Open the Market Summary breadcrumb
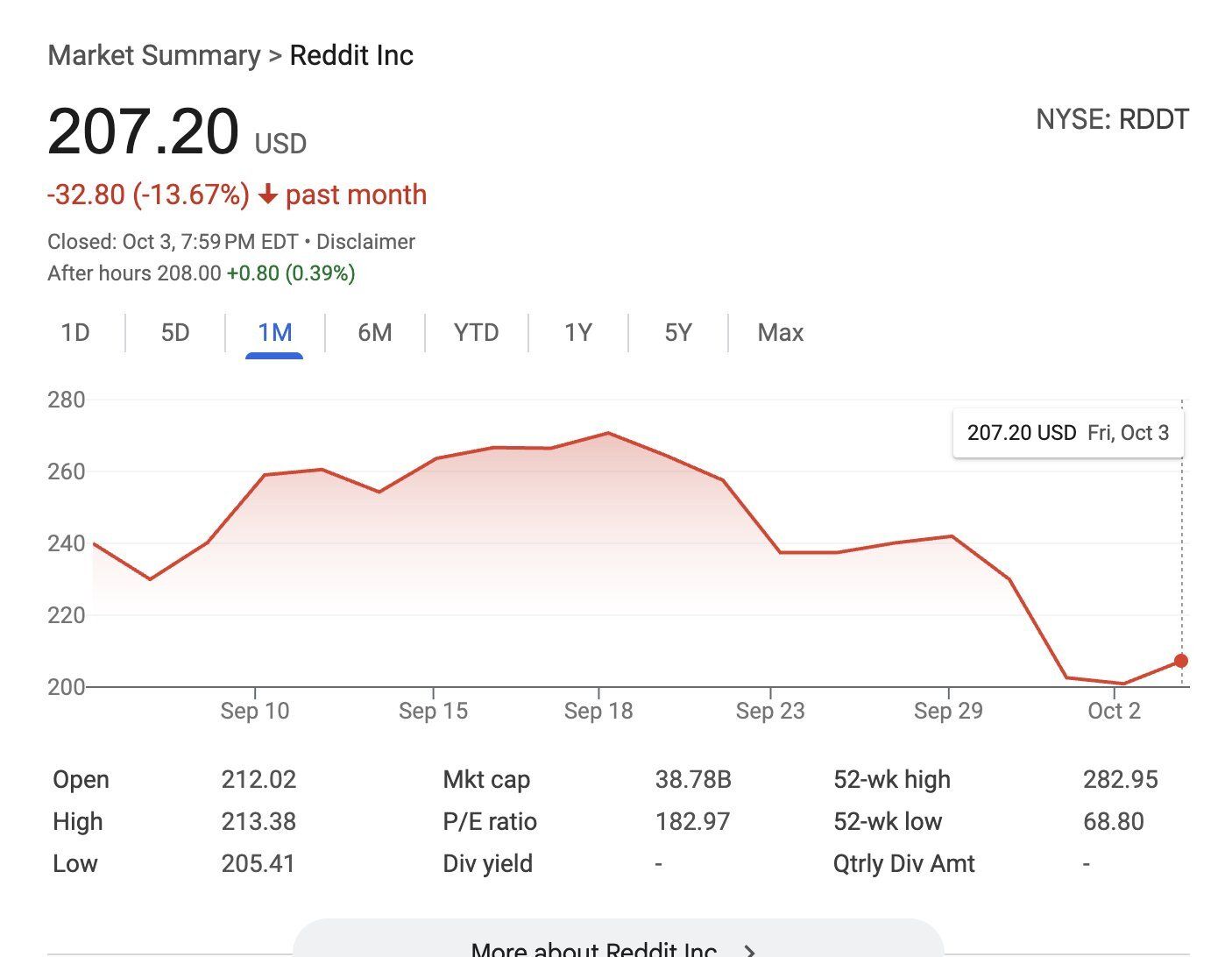This screenshot has width=1232, height=957. click(154, 55)
